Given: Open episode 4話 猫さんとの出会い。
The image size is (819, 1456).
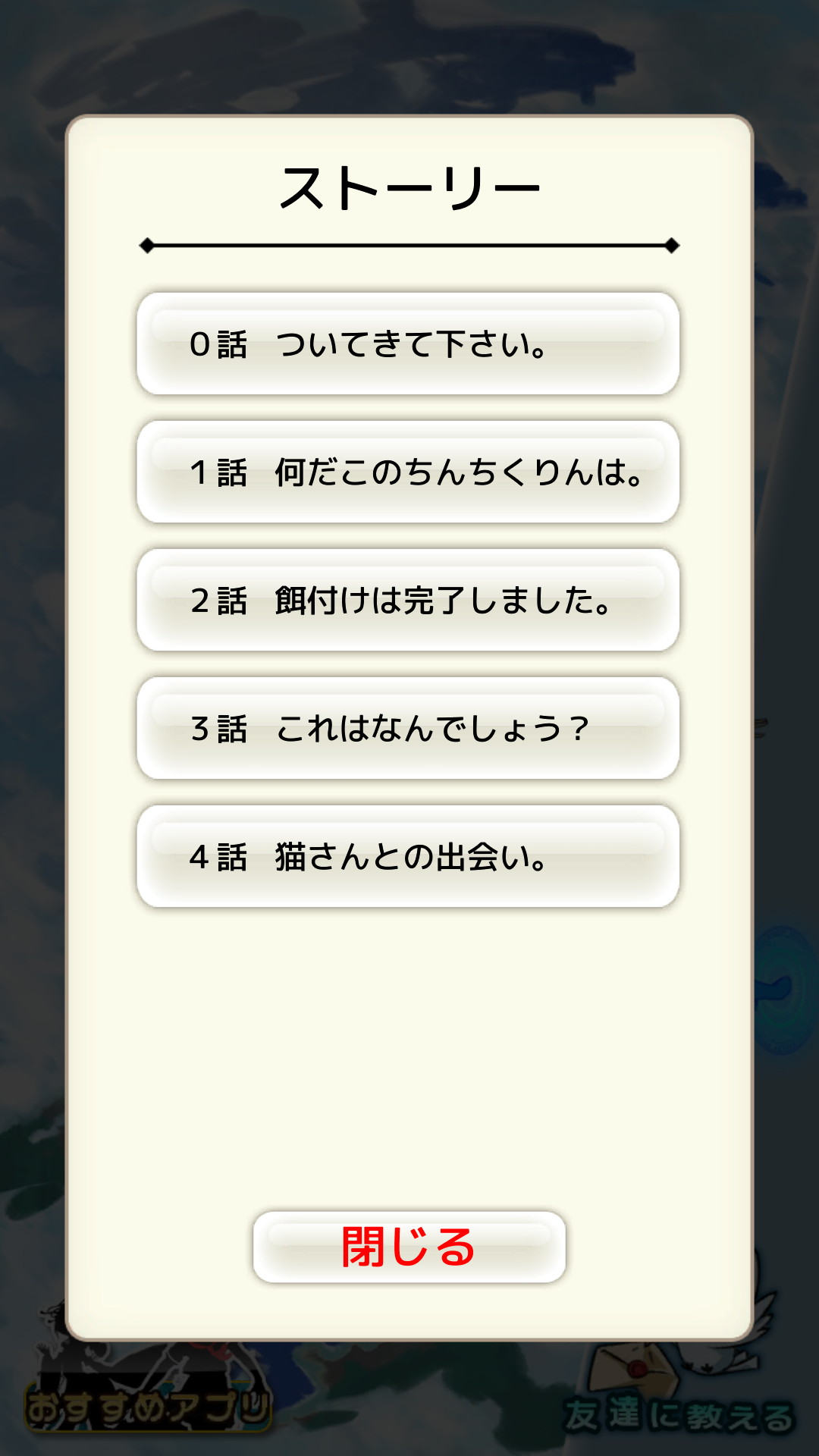Looking at the screenshot, I should point(408,857).
